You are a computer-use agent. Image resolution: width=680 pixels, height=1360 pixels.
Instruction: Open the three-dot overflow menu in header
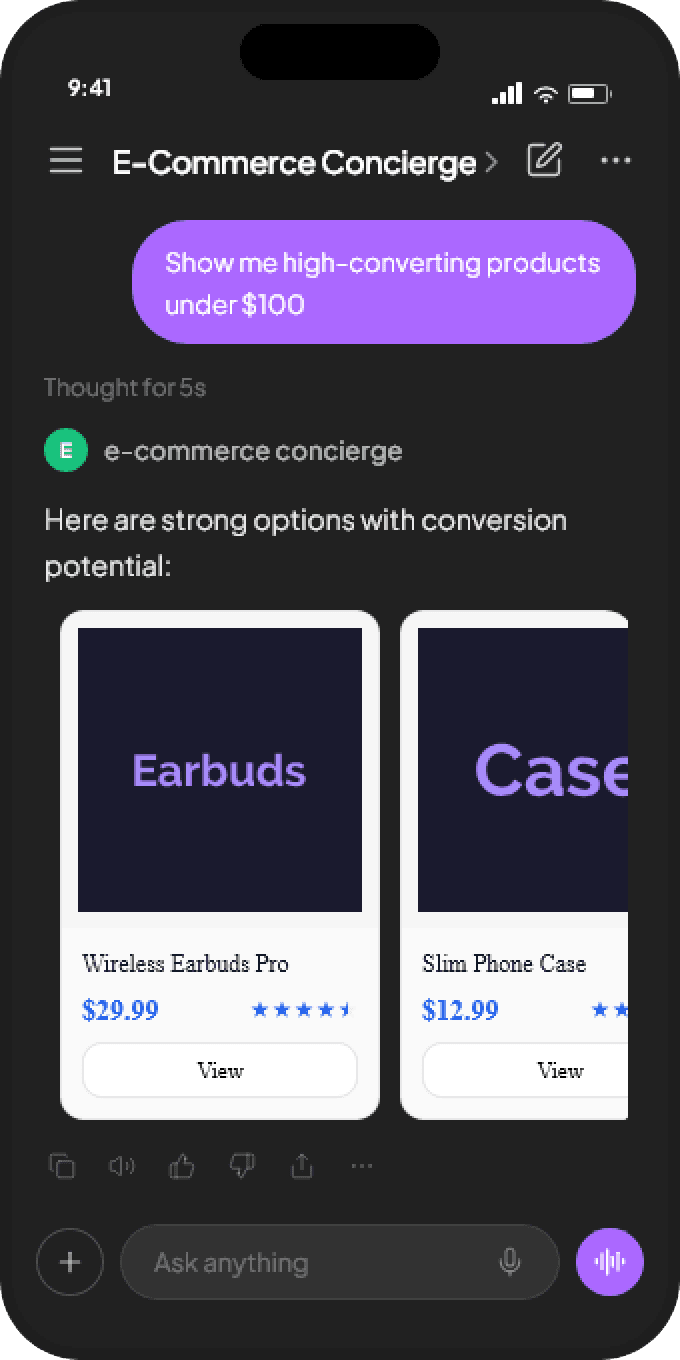tap(615, 161)
